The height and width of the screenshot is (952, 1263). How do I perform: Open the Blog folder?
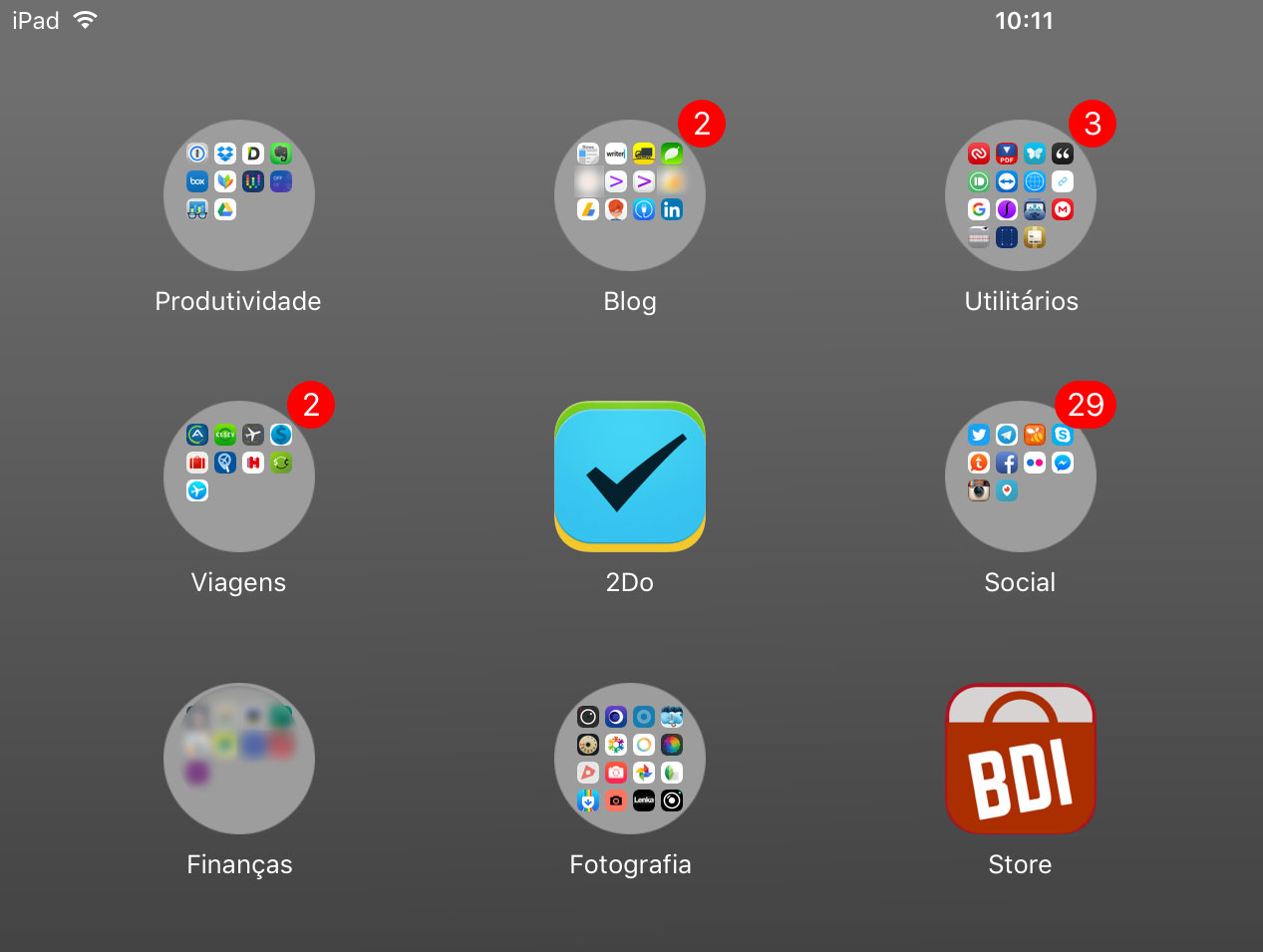[x=630, y=195]
